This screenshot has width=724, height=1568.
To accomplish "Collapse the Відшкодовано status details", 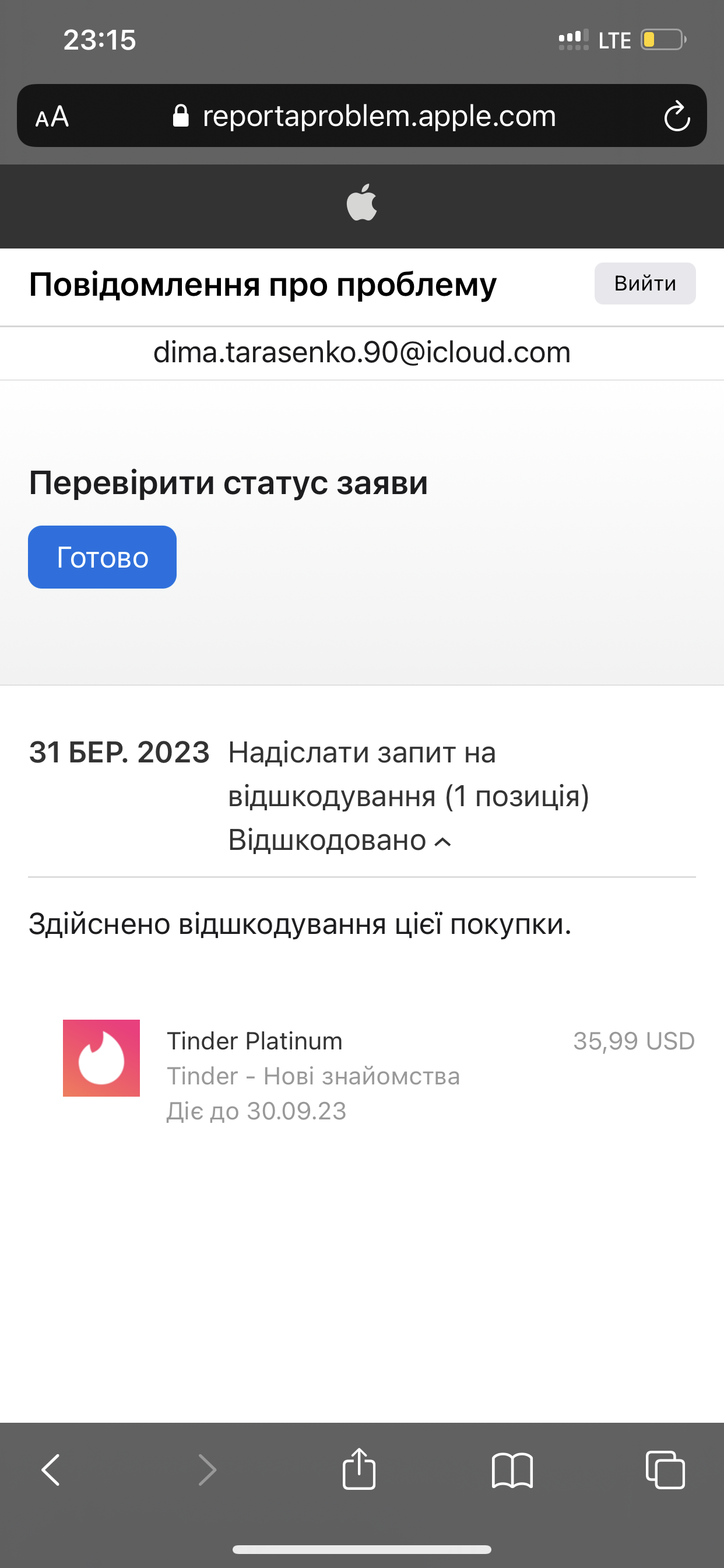I will (339, 841).
